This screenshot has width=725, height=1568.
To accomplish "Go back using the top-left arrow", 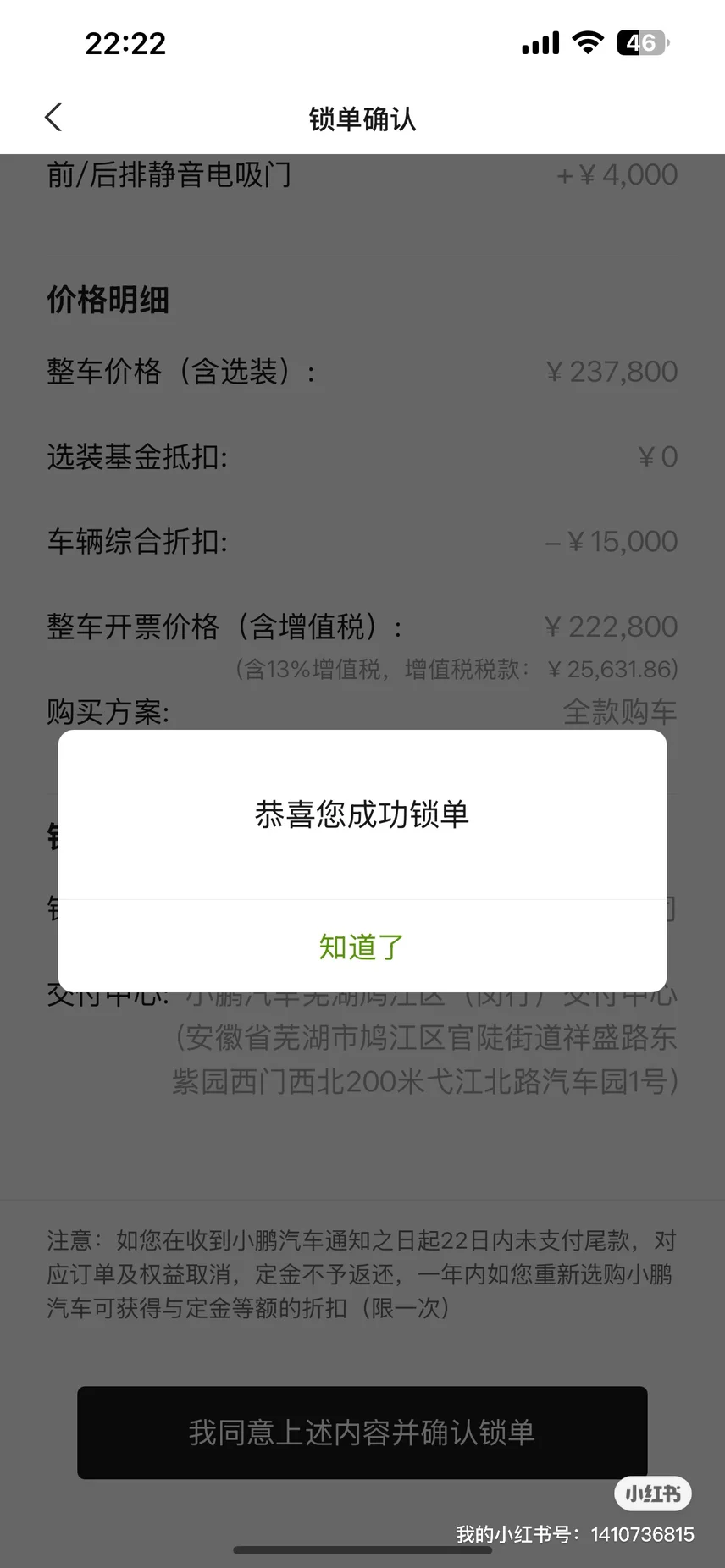I will tap(53, 118).
